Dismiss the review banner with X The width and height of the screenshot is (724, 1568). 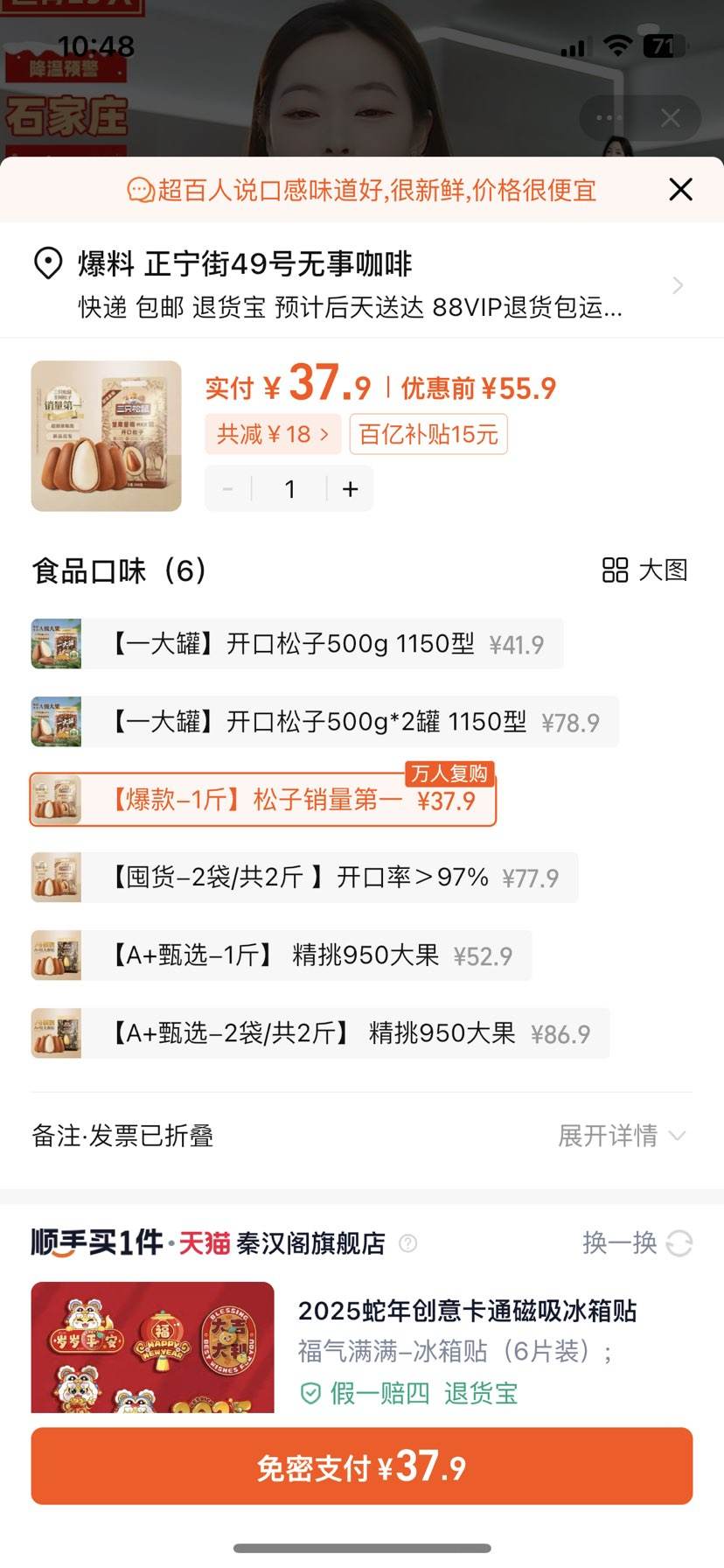(x=679, y=189)
